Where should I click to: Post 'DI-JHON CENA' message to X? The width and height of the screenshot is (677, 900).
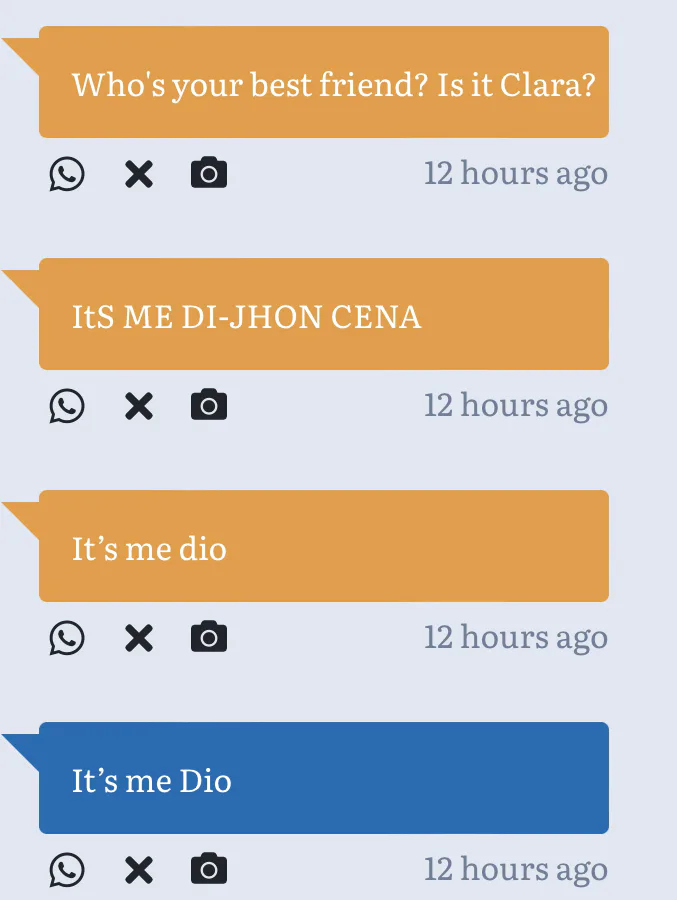tap(139, 406)
